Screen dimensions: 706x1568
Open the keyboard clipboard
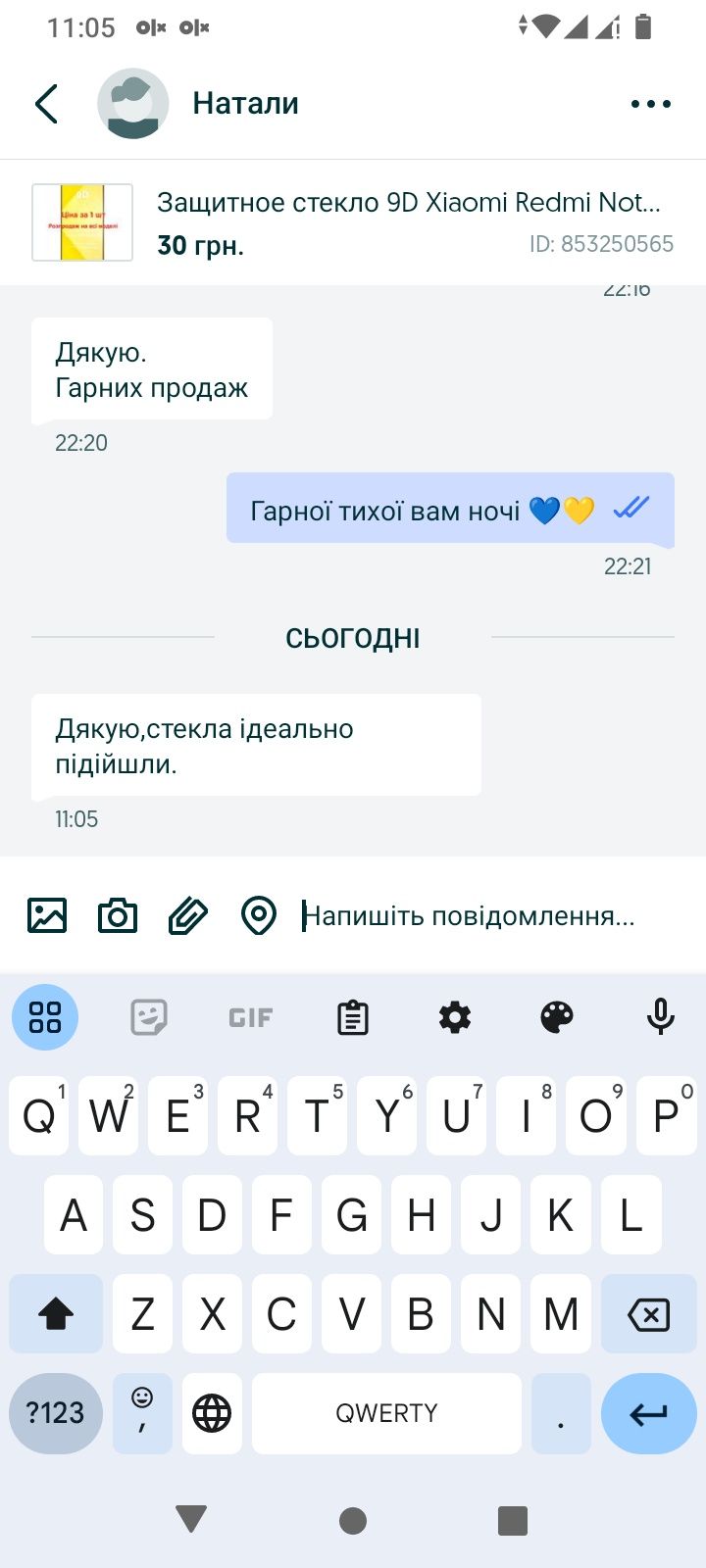(353, 1017)
